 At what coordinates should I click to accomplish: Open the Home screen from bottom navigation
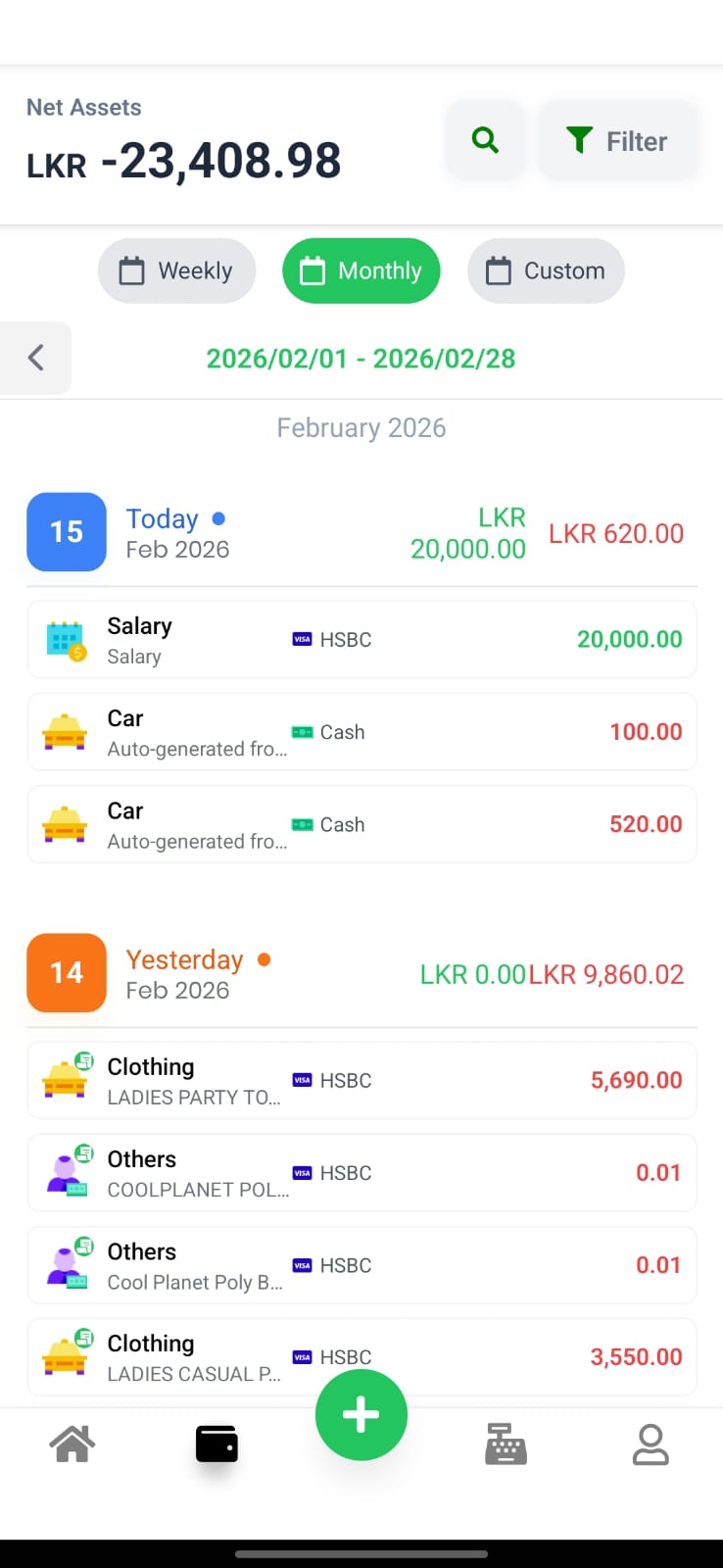[x=72, y=1443]
